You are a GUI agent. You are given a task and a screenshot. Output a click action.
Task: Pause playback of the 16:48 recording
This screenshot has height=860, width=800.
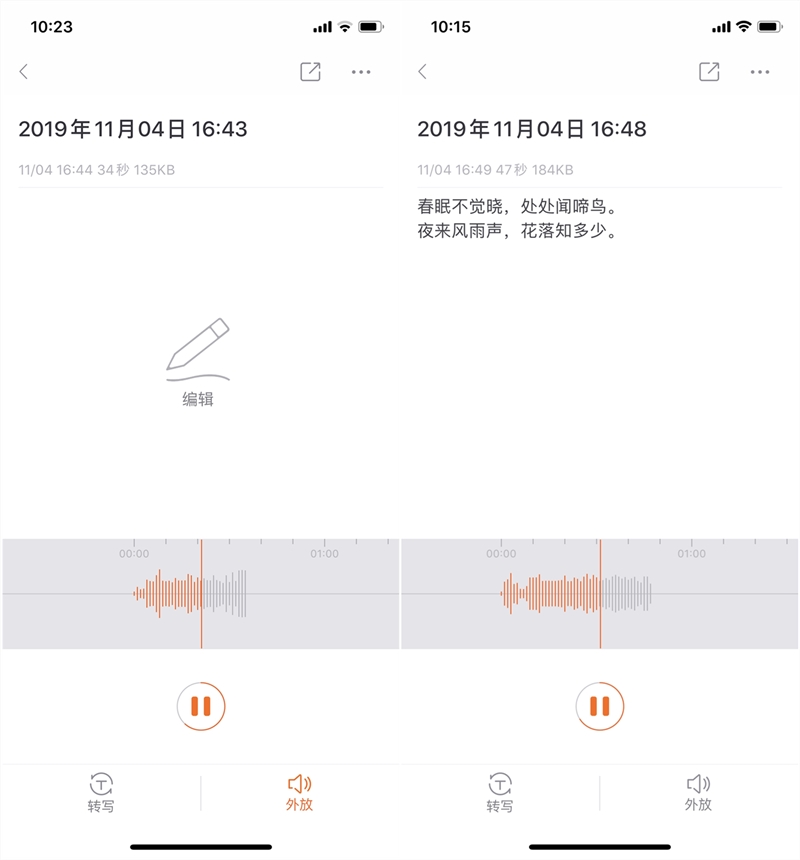pyautogui.click(x=600, y=706)
